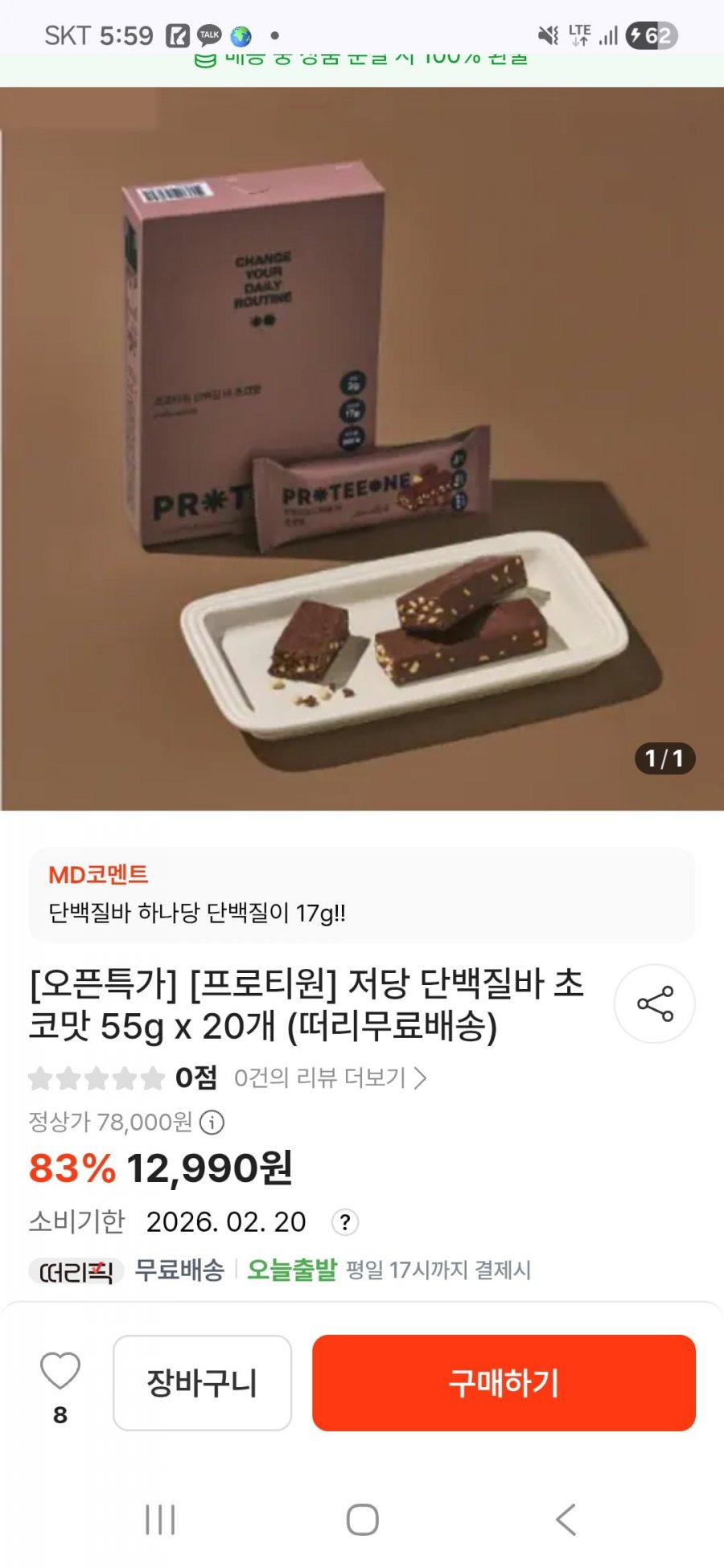The height and width of the screenshot is (1568, 724).
Task: Tap 구매하기 to buy now
Action: click(504, 1382)
